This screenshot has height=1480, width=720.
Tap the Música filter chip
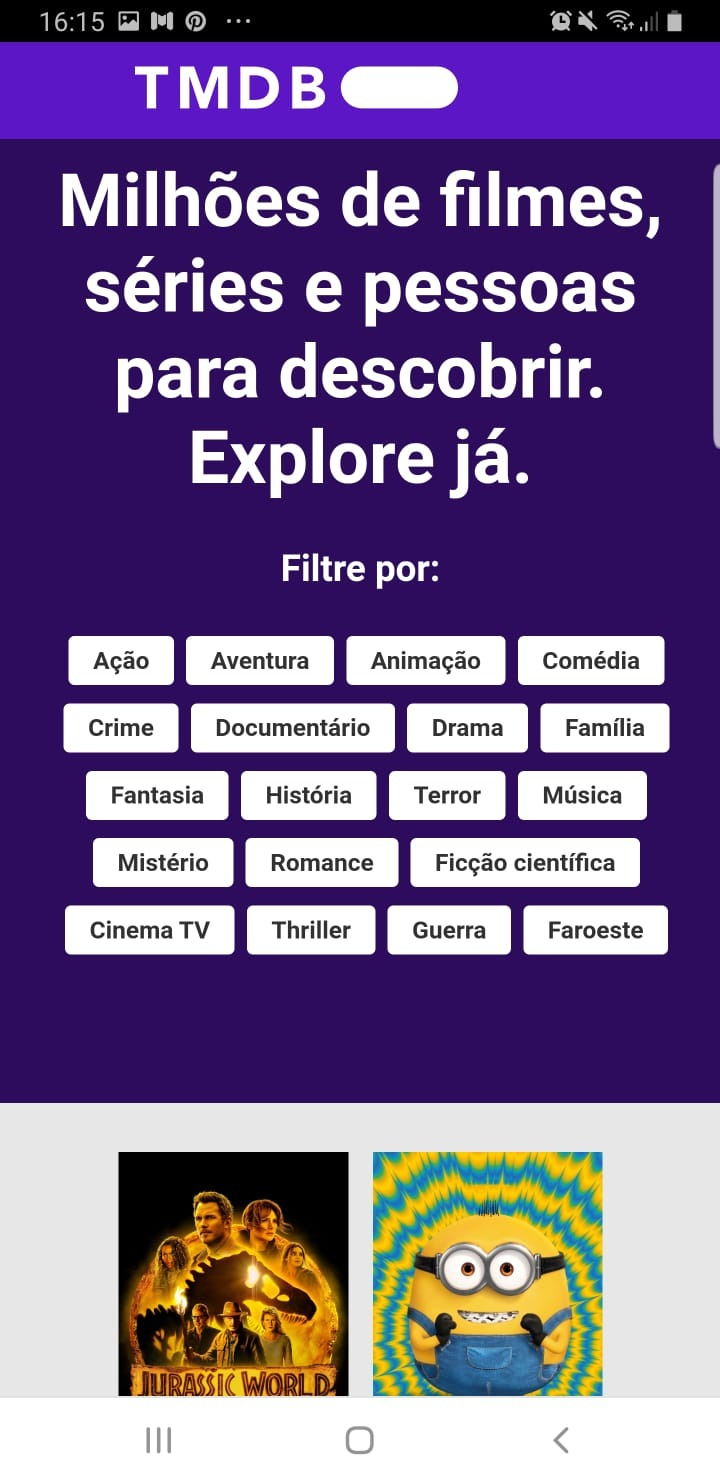pos(582,796)
